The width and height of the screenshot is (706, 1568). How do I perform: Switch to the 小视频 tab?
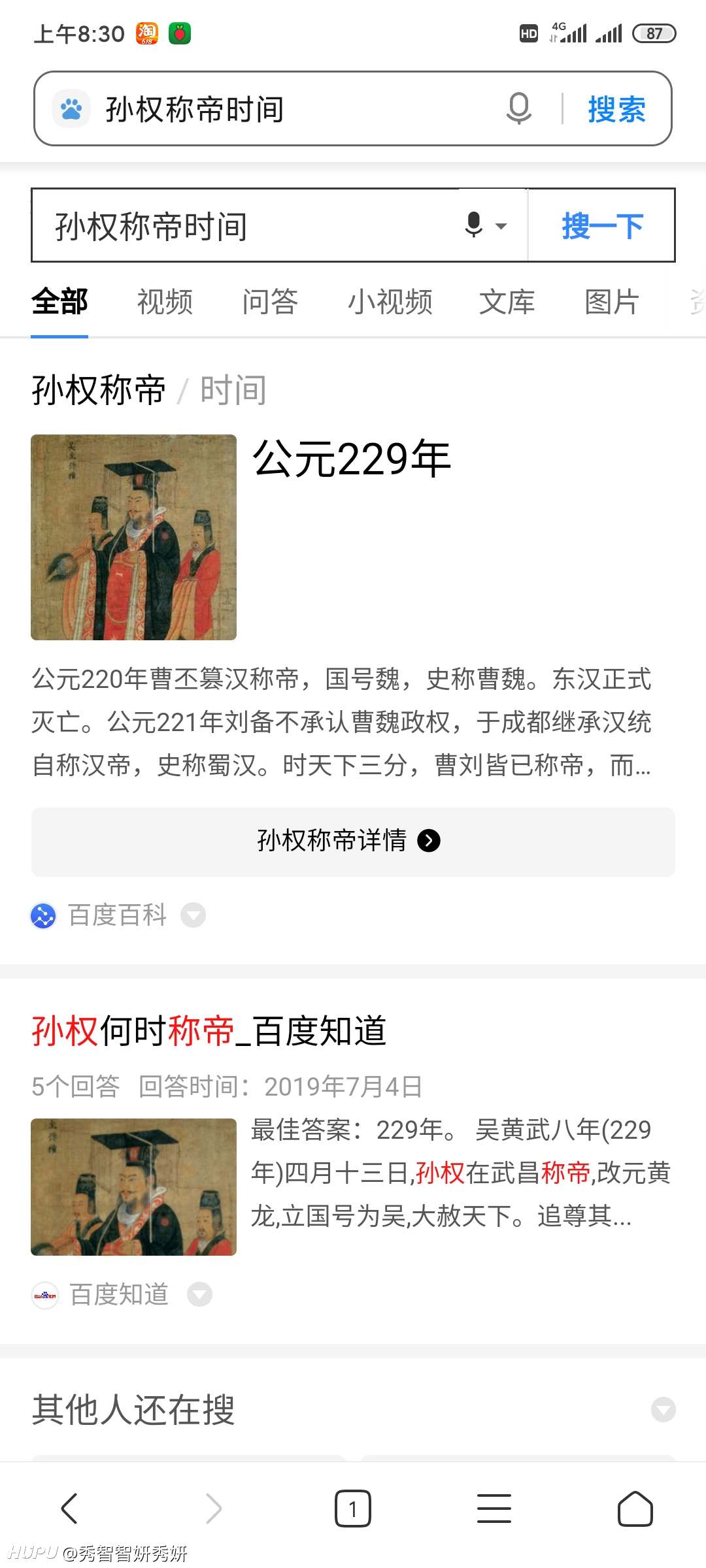[390, 302]
